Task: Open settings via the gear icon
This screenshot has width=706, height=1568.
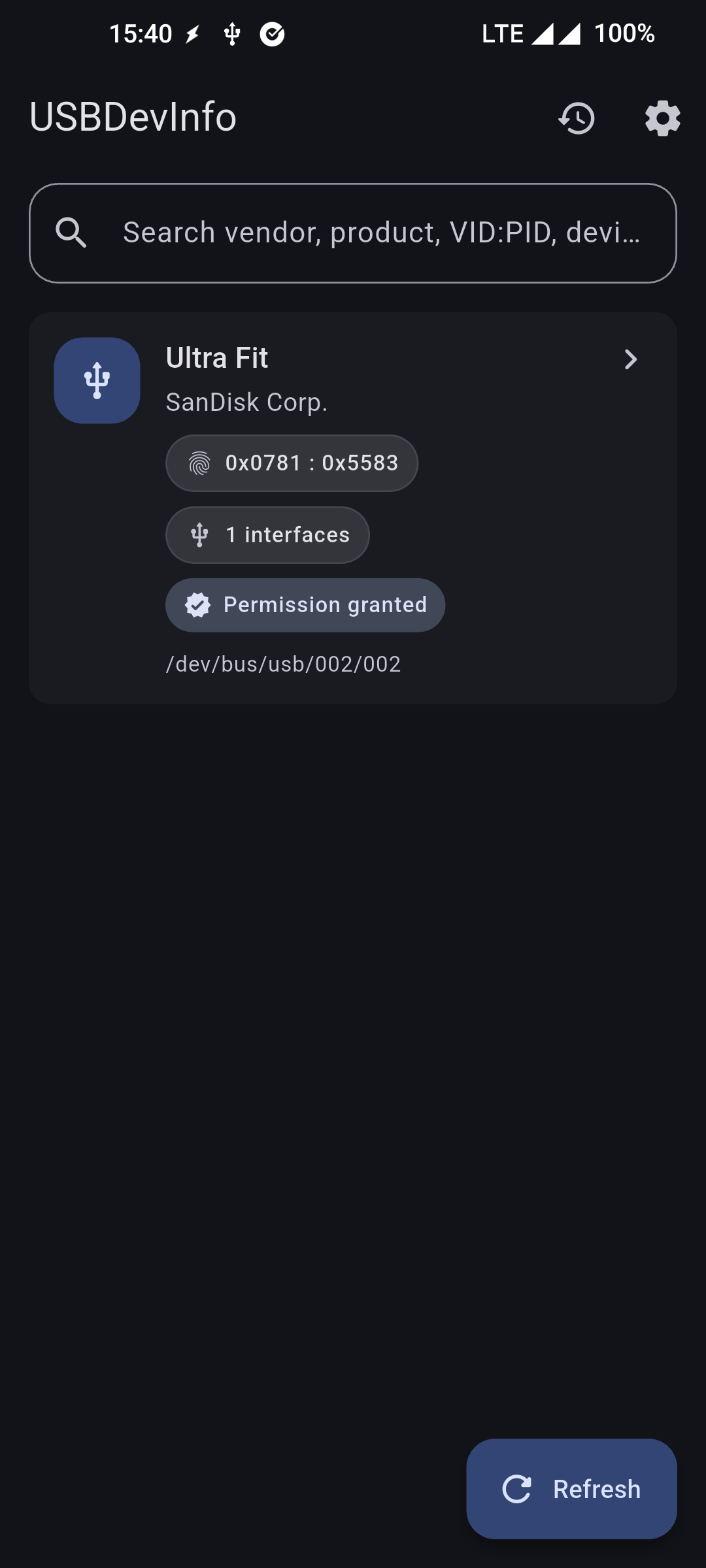Action: tap(662, 118)
